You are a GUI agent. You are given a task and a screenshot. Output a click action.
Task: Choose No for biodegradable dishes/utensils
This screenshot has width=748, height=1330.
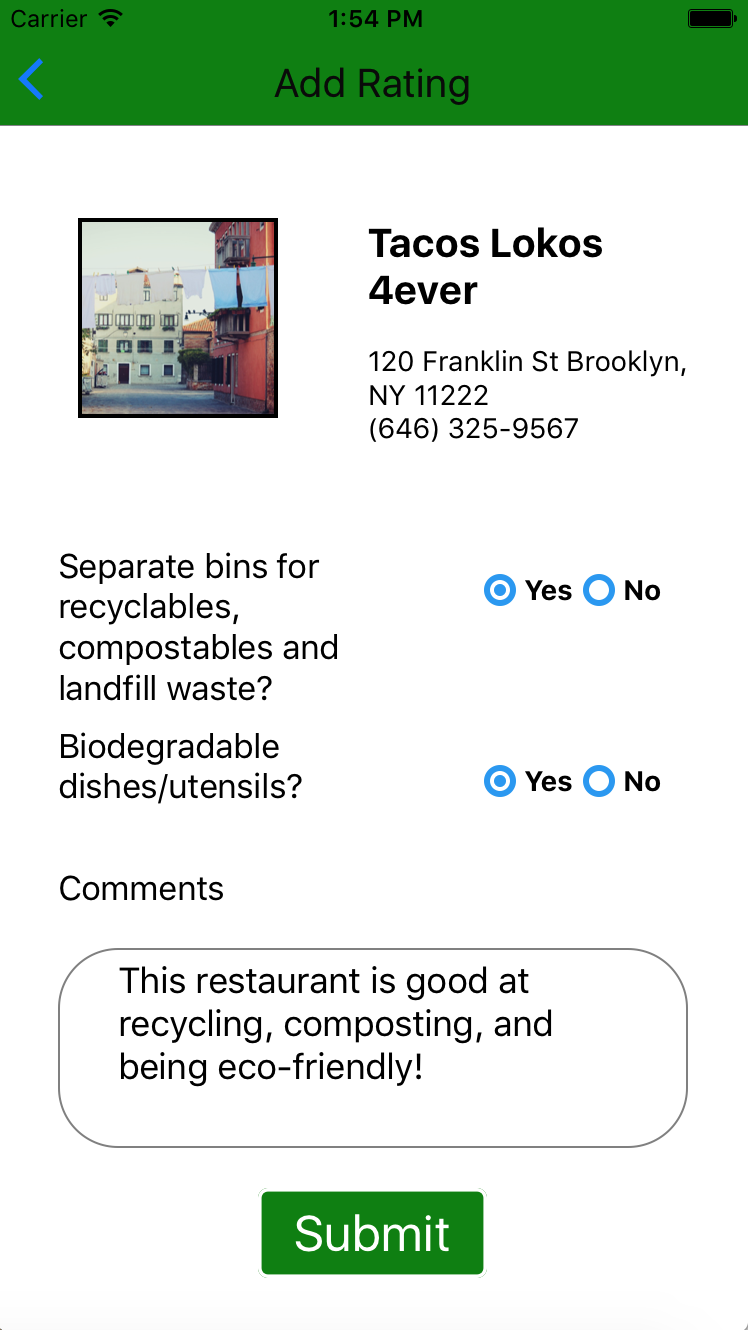[599, 781]
